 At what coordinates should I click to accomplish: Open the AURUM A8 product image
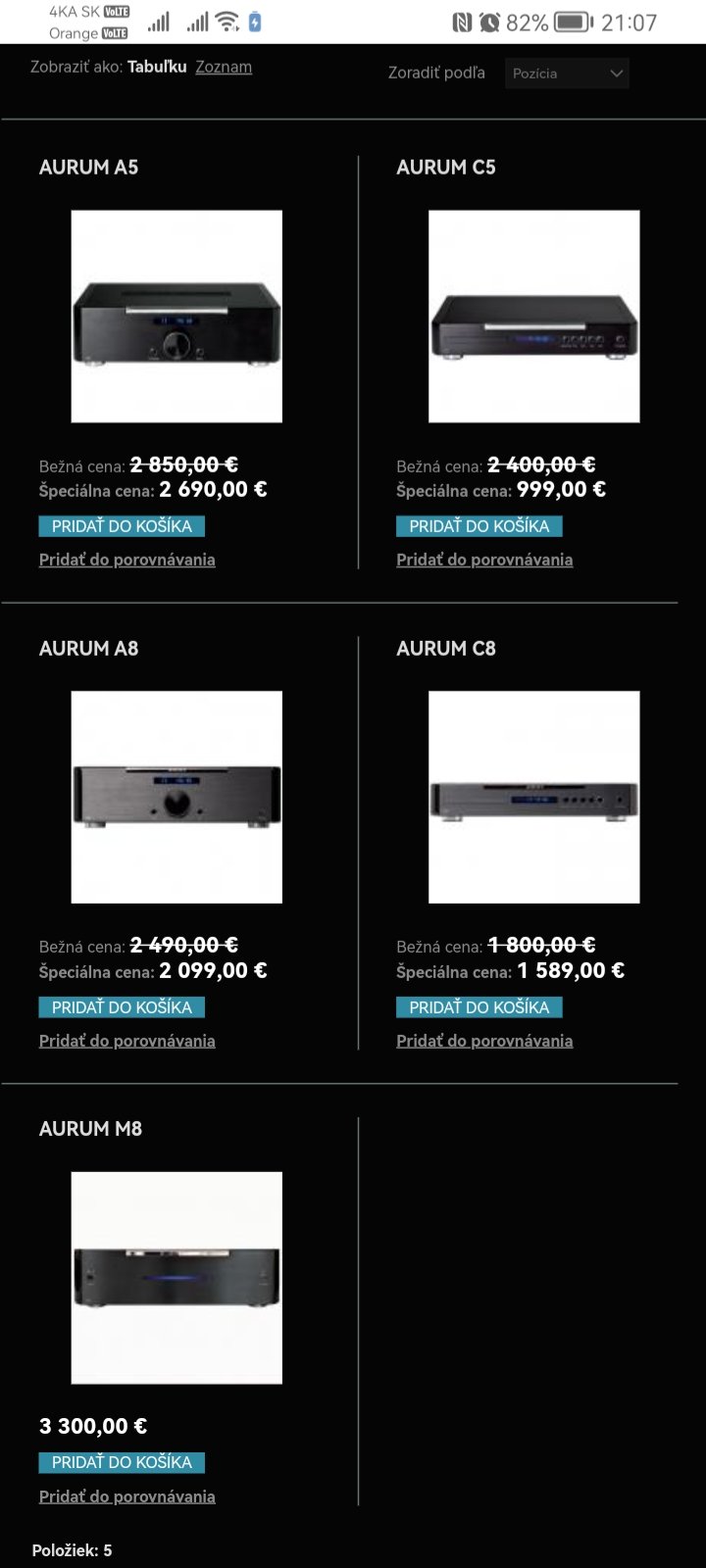click(x=176, y=797)
